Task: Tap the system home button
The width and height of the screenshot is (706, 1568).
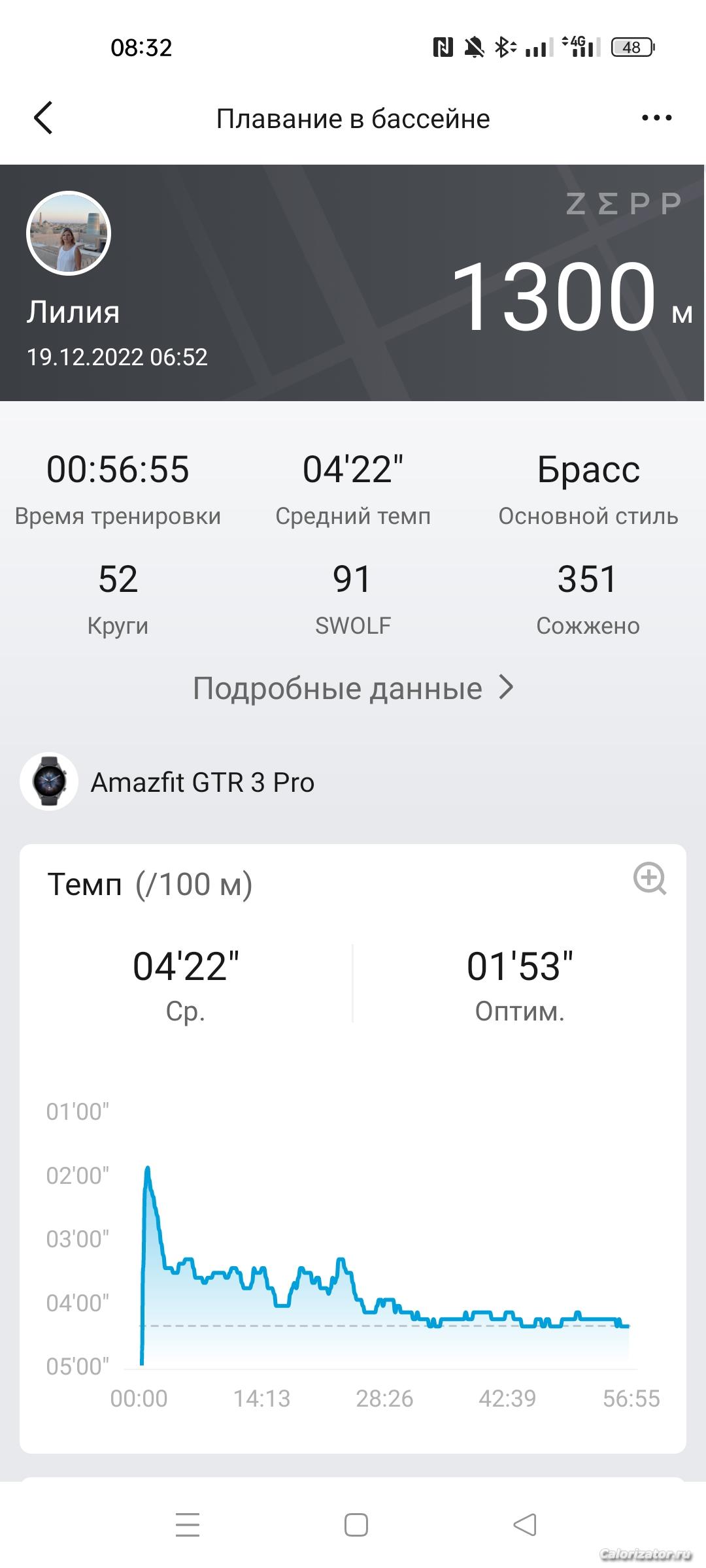Action: (356, 1526)
